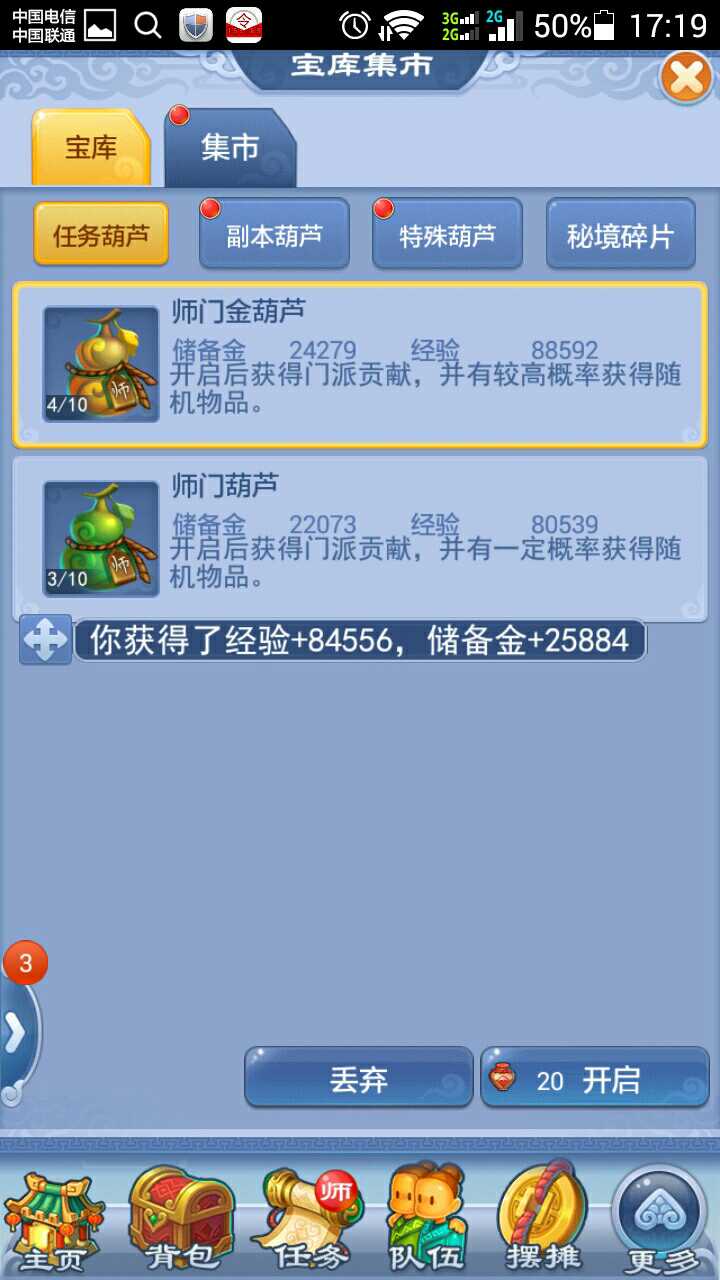720x1280 pixels.
Task: Tap the move handle on the reward message
Action: coord(45,640)
